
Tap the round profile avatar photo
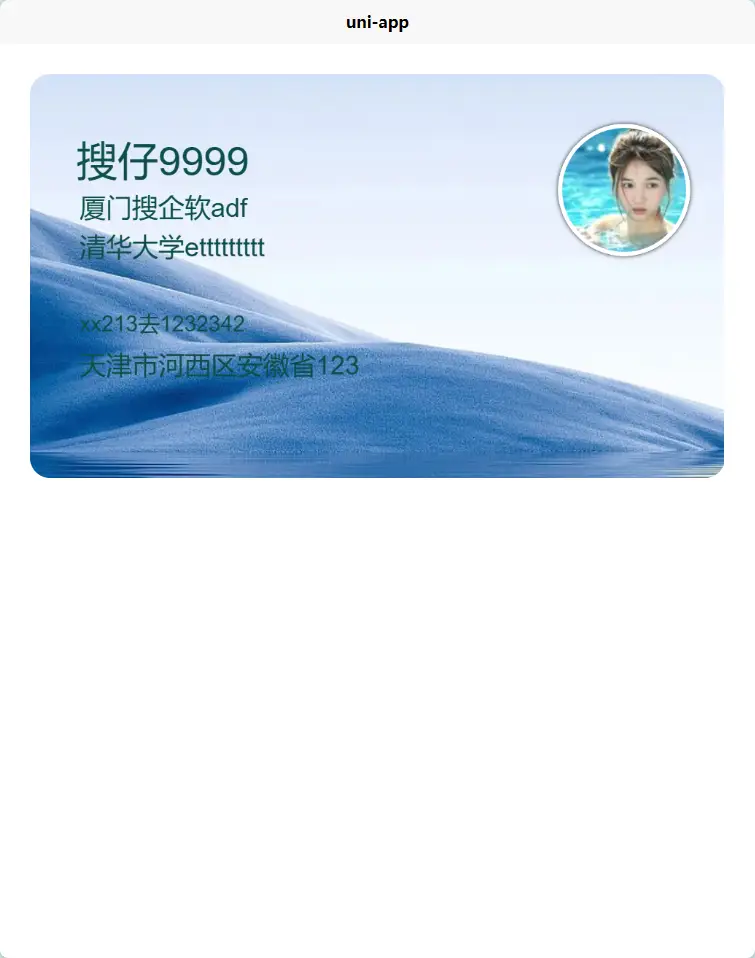point(624,190)
